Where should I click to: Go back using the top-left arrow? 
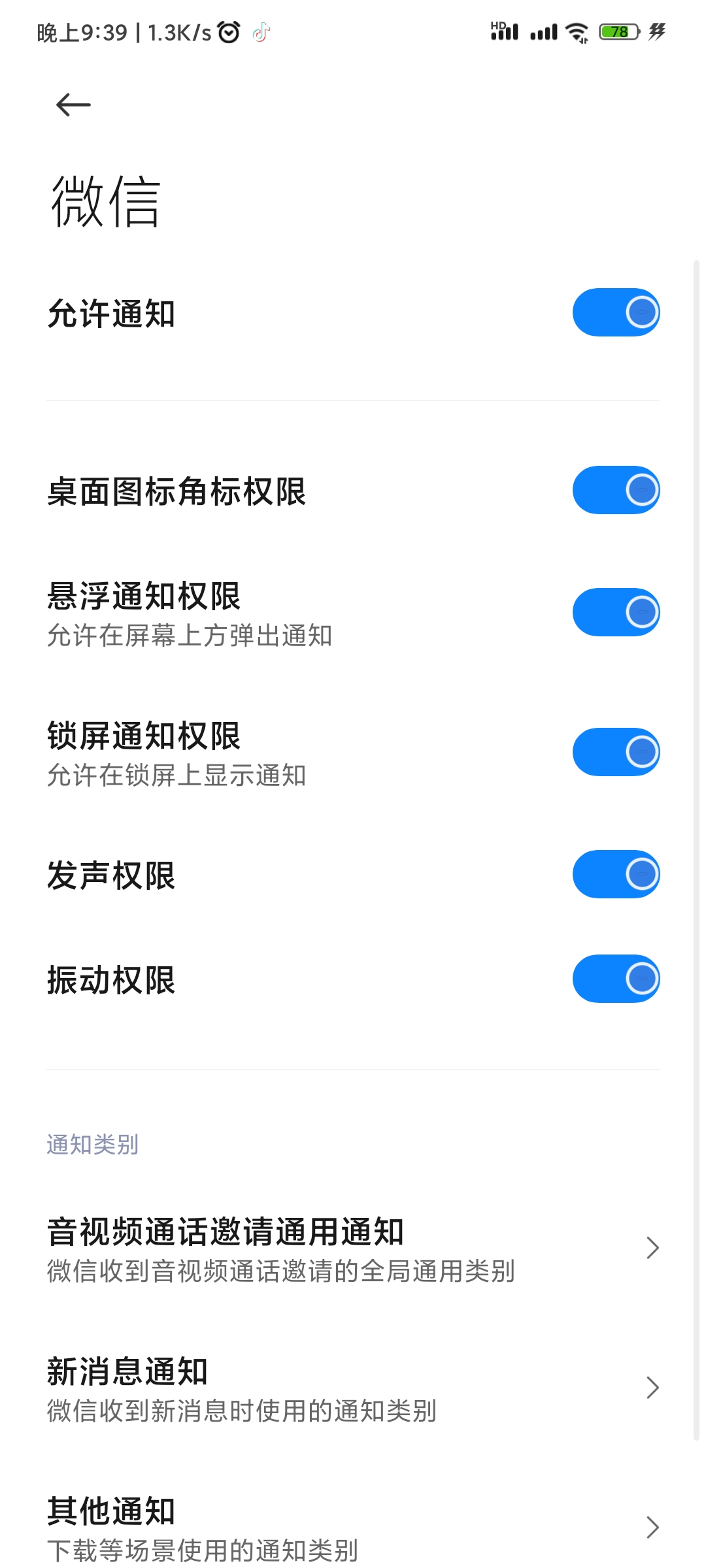pyautogui.click(x=73, y=105)
